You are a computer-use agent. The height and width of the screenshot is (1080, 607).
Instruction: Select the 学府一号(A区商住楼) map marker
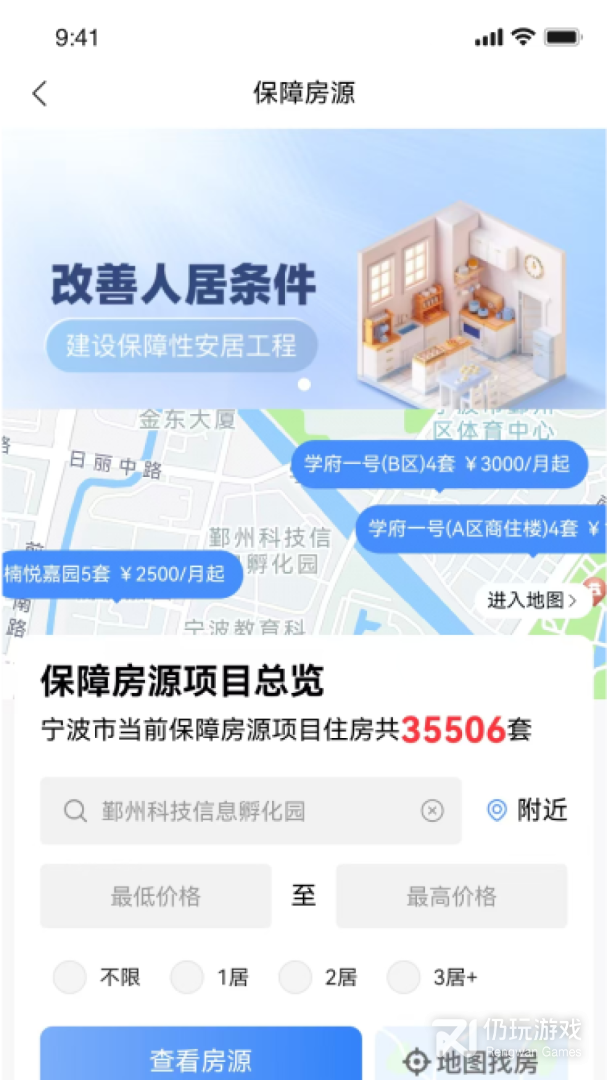click(482, 529)
